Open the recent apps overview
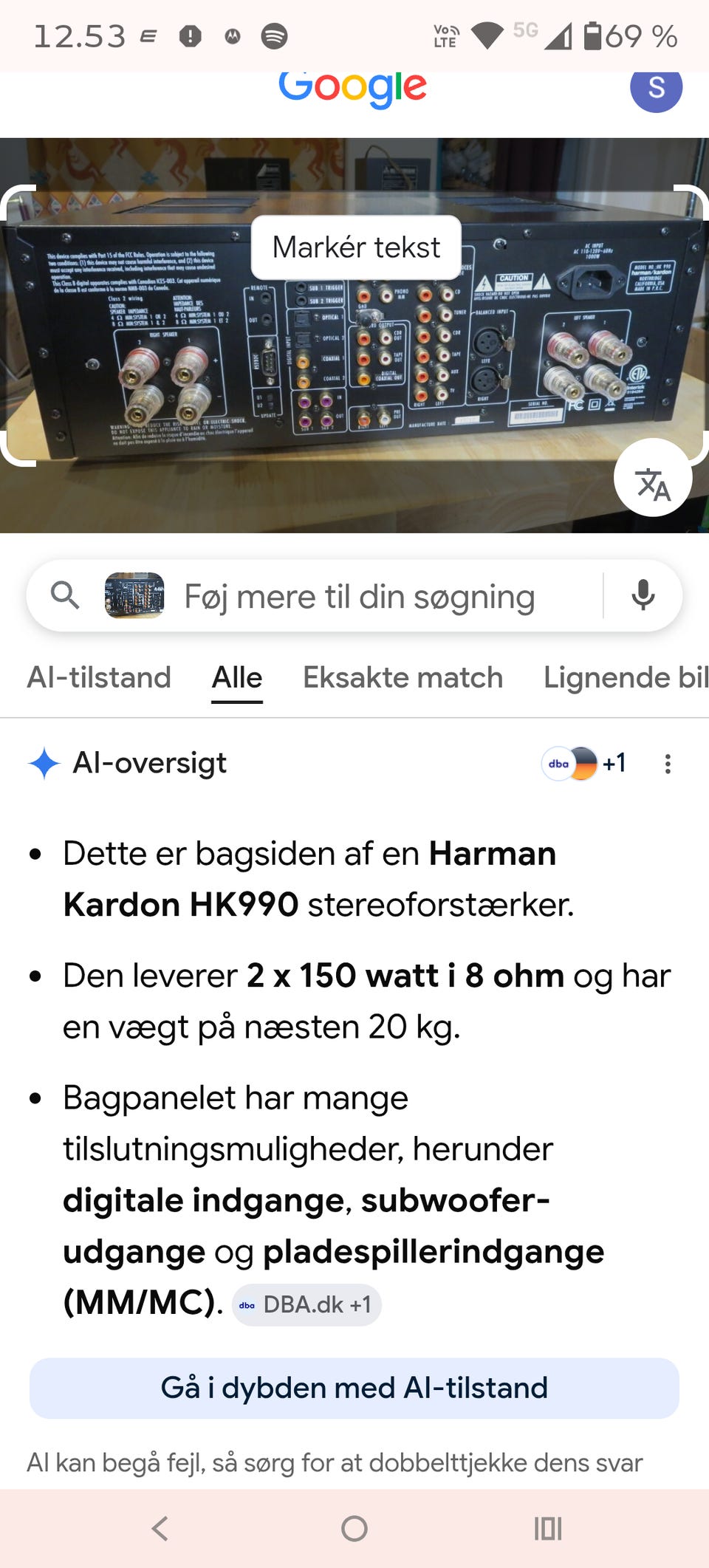This screenshot has width=709, height=1568. (x=548, y=1528)
